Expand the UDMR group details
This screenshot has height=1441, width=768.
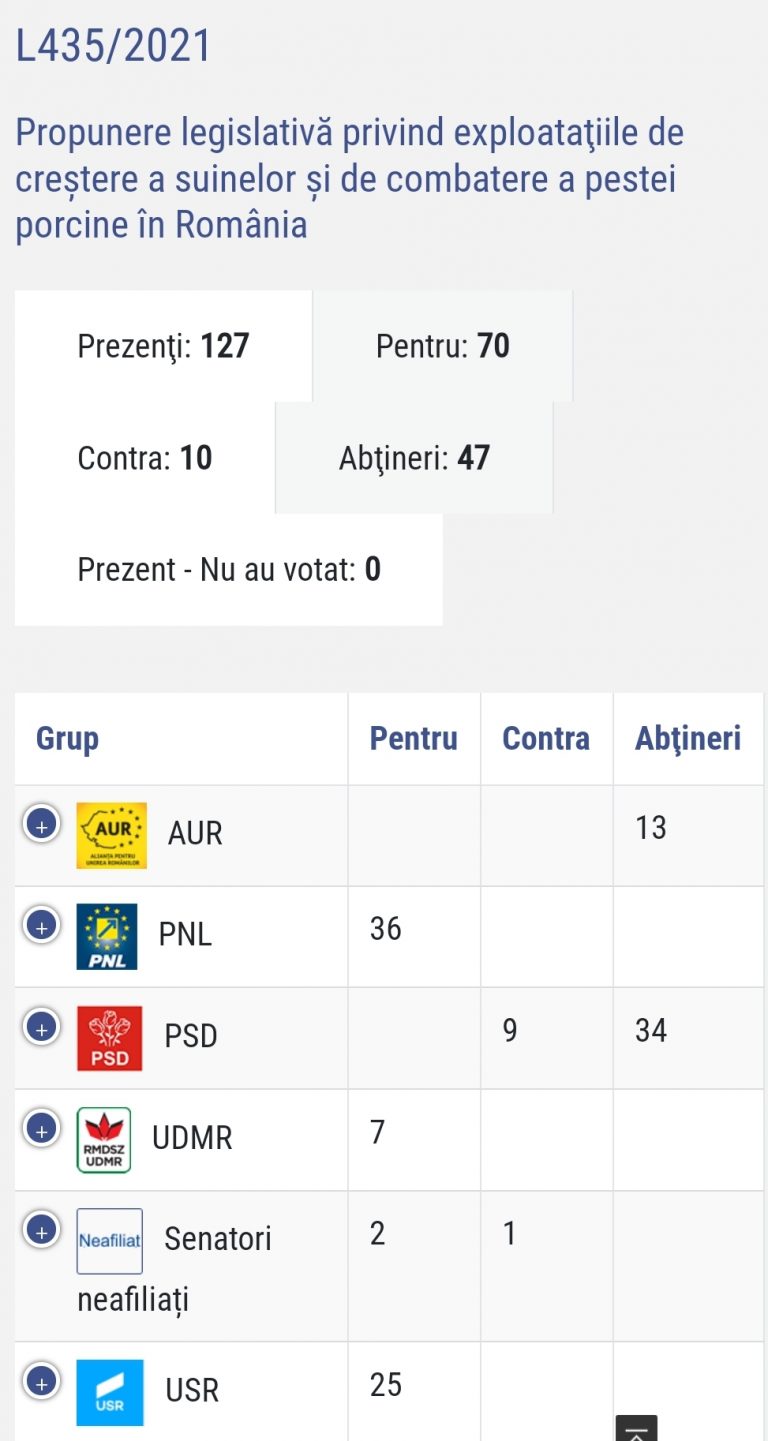[x=41, y=1130]
